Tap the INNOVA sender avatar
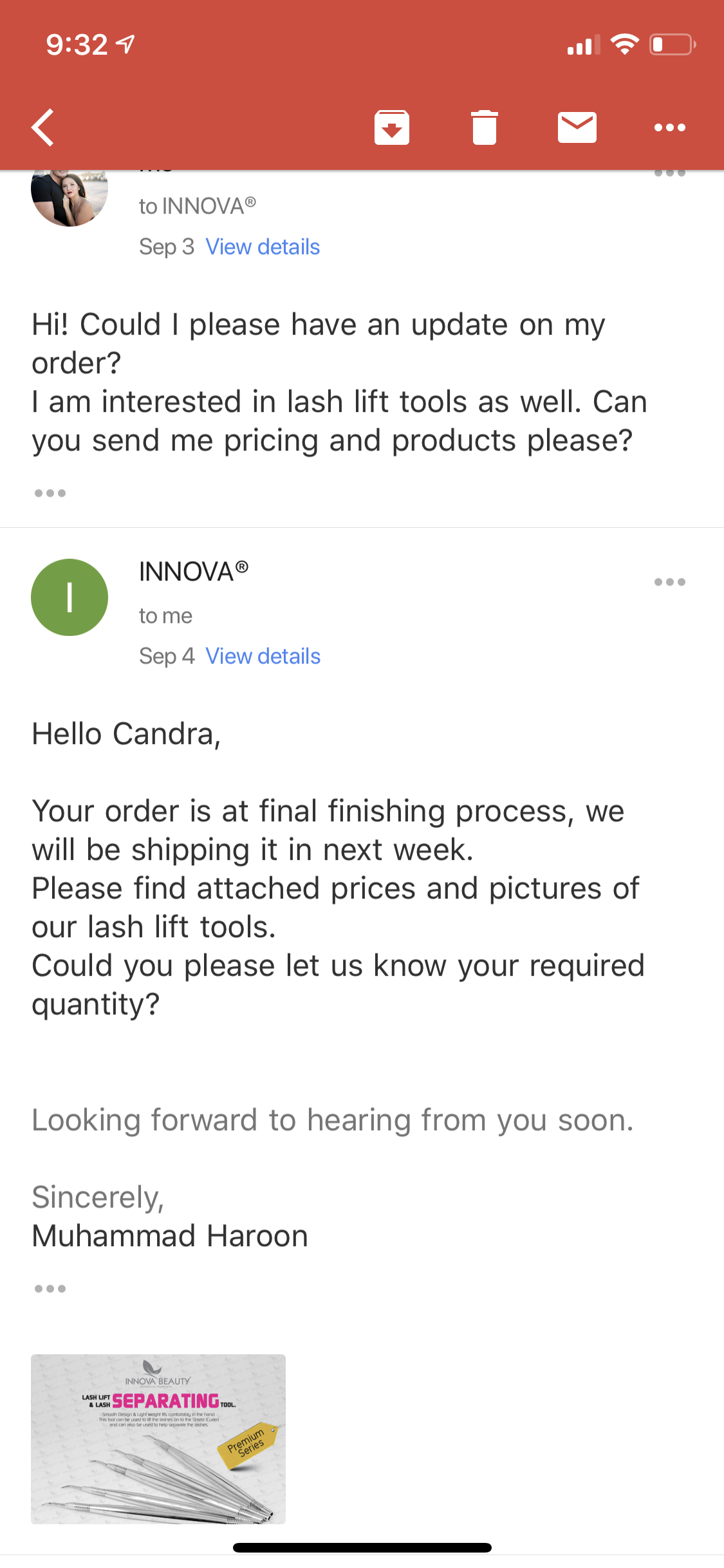The image size is (724, 1568). [x=70, y=597]
